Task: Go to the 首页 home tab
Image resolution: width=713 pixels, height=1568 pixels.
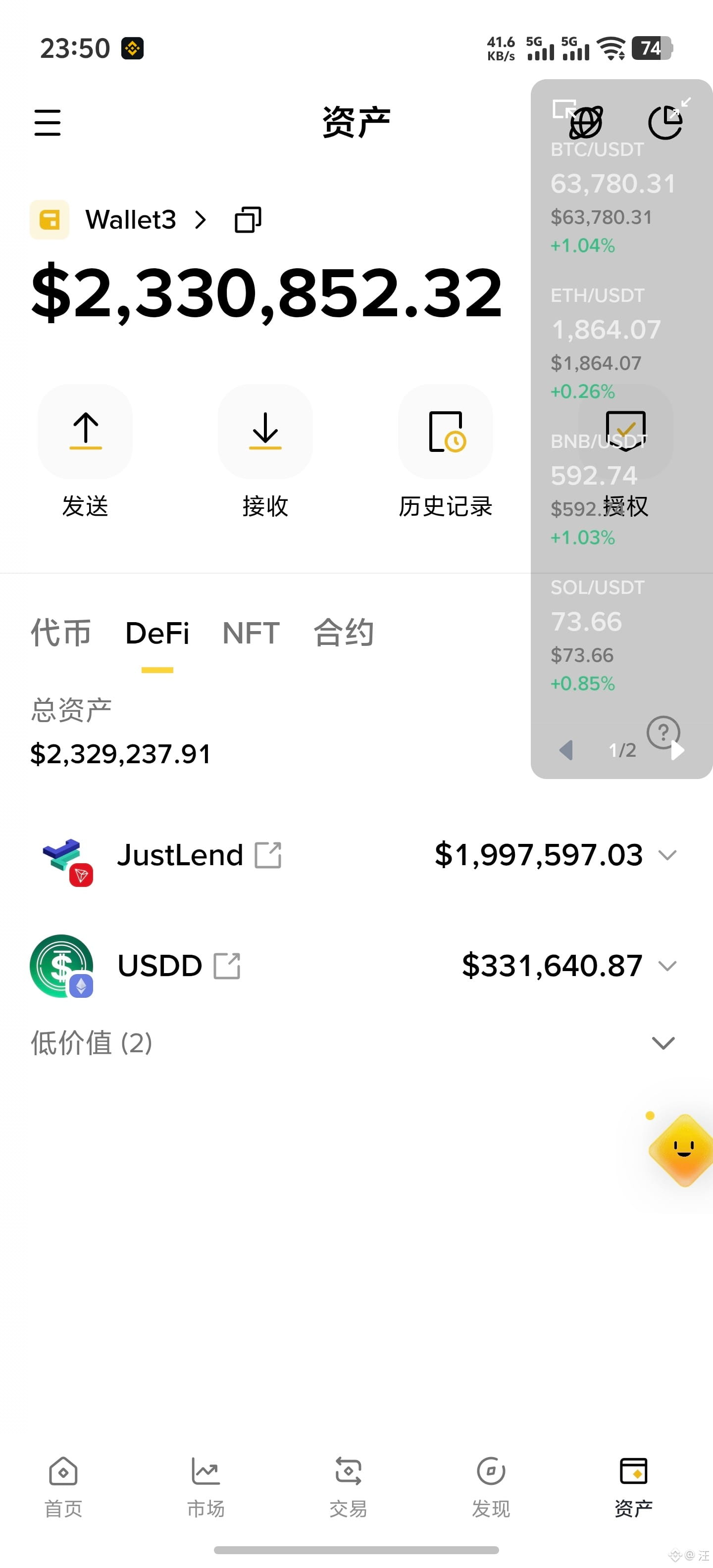Action: (63, 1487)
